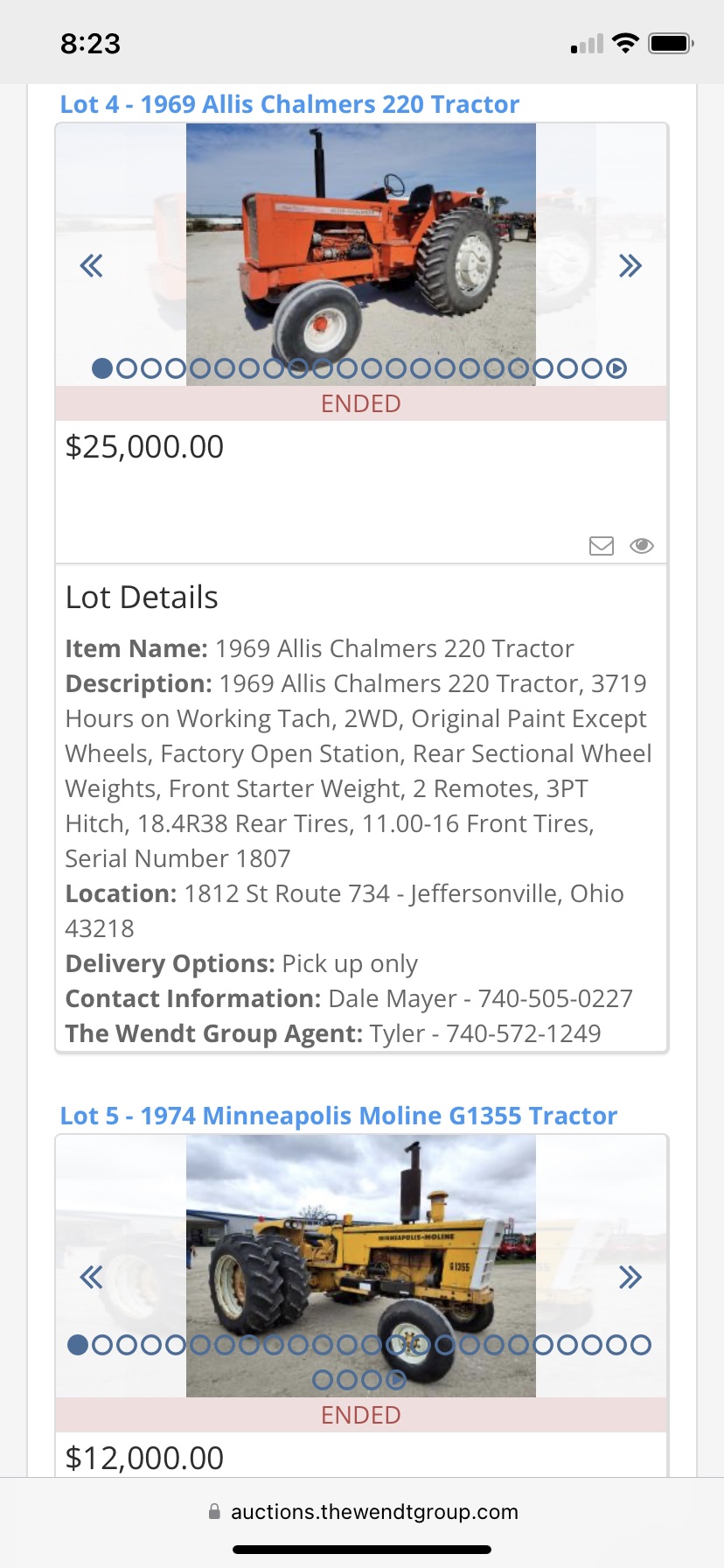Show previous photo of the Minneapolis Moline tractor
Screen dimensions: 724x1568
pos(91,1277)
